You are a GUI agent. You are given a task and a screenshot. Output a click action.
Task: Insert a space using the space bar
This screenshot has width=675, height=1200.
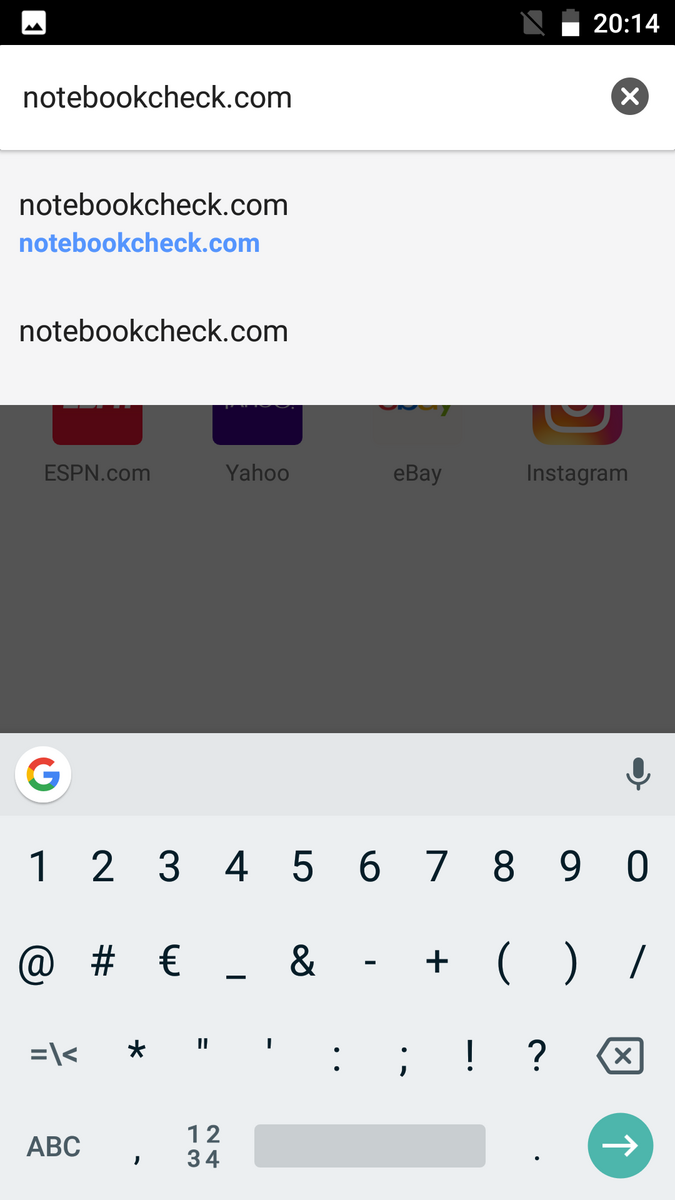(369, 1146)
